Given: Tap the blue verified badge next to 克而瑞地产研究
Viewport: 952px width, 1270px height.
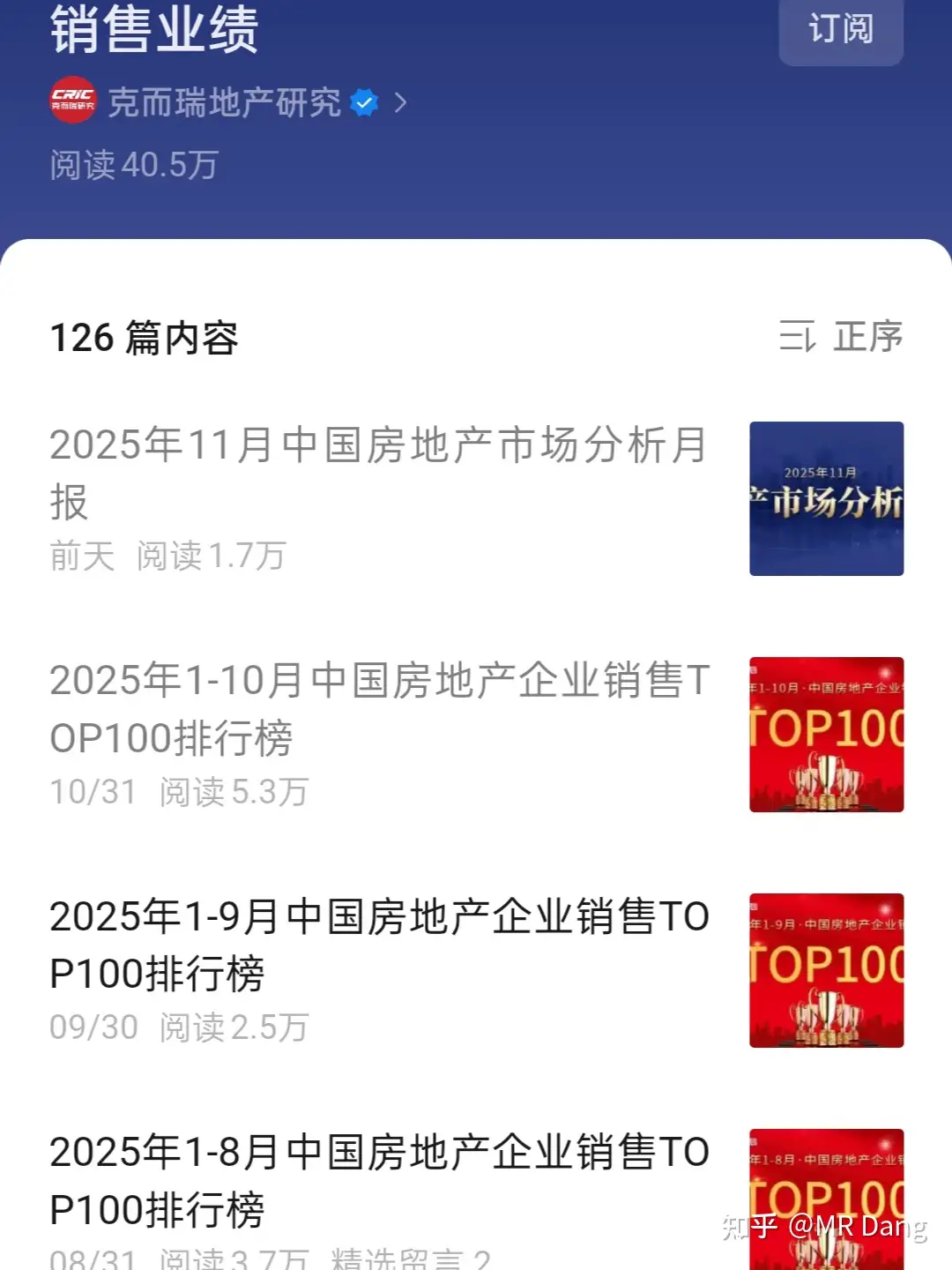Looking at the screenshot, I should (364, 101).
